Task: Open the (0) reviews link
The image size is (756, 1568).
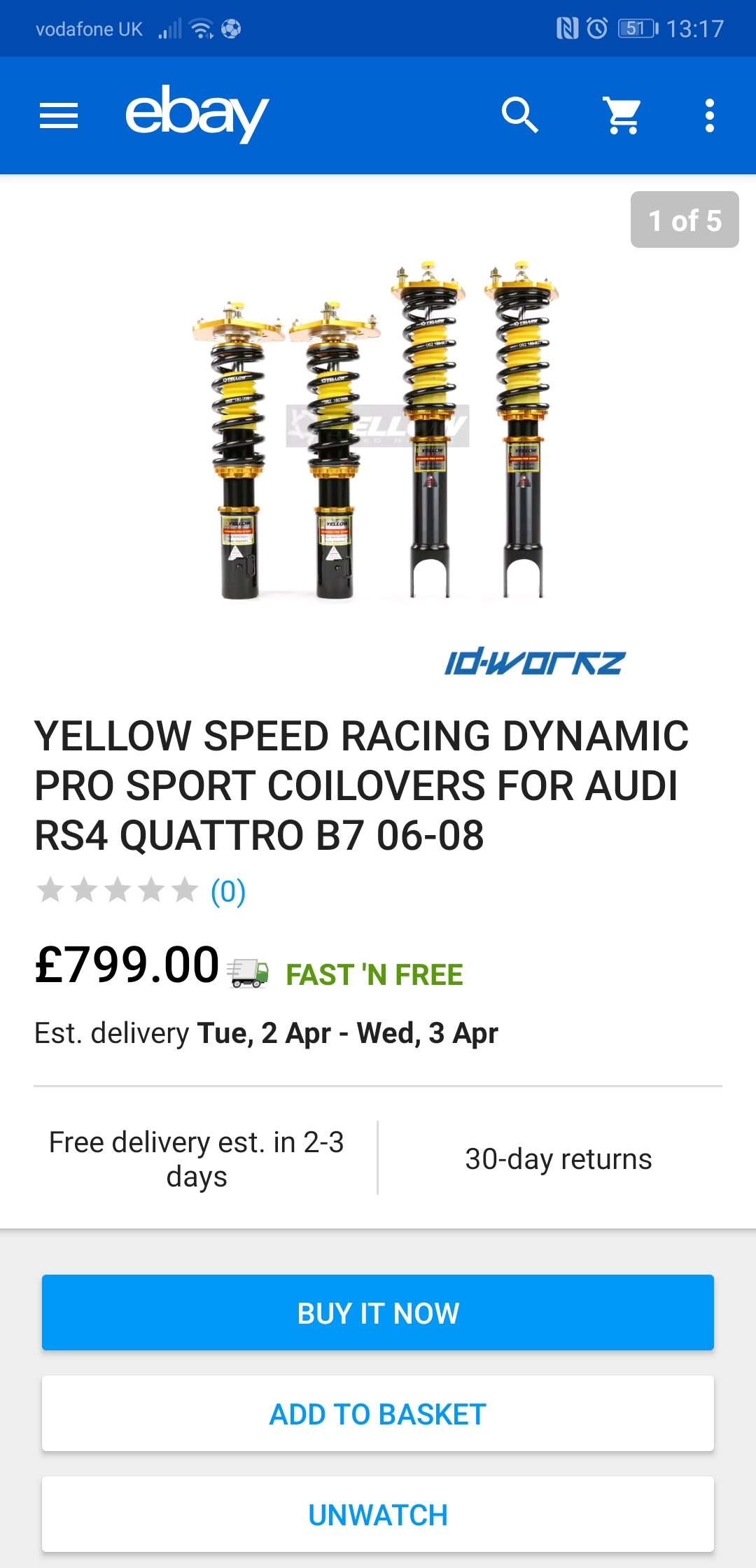Action: click(x=228, y=891)
